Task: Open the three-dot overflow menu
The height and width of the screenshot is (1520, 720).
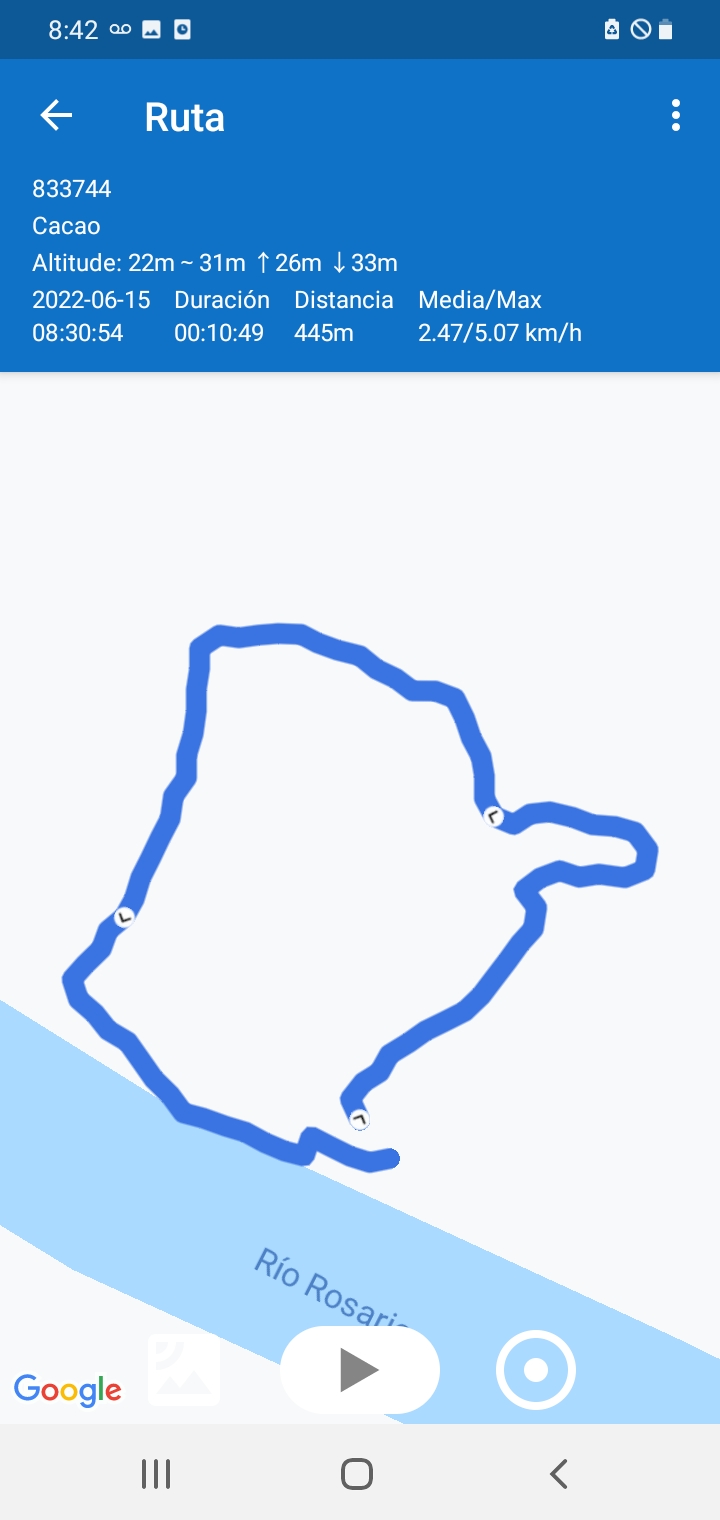Action: point(676,116)
